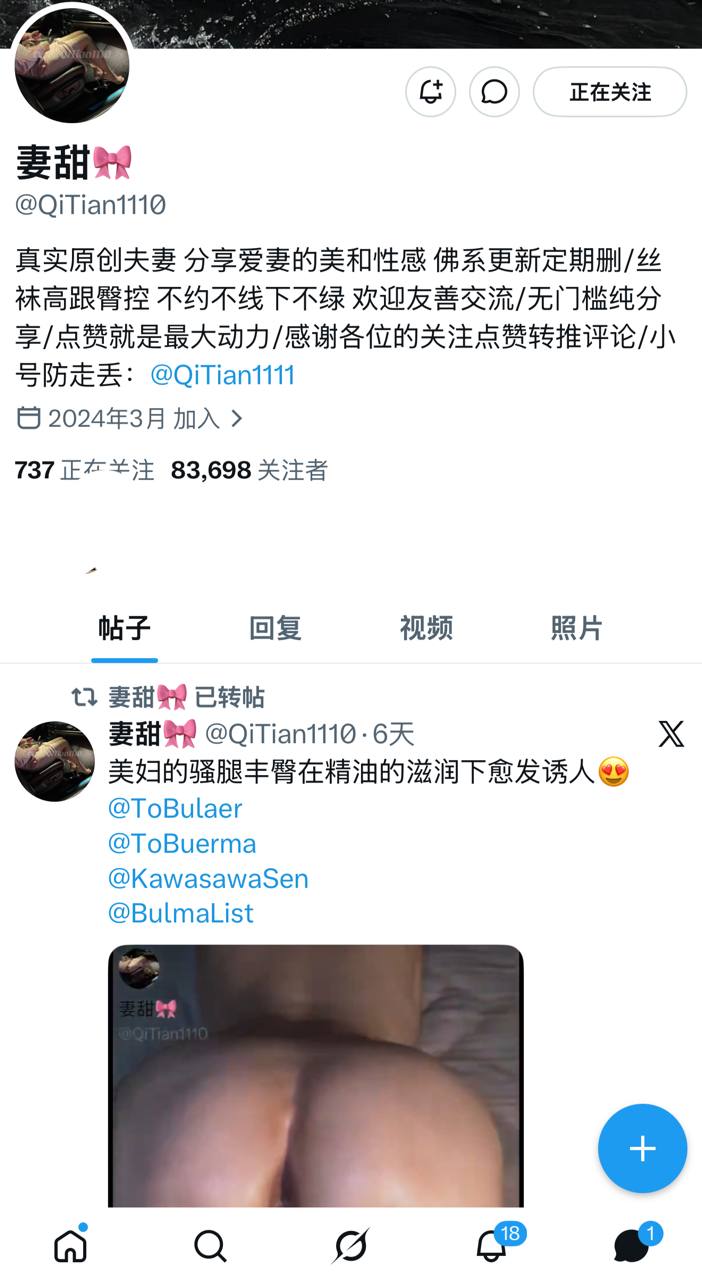The width and height of the screenshot is (702, 1280).
Task: Send a direct message to this profile
Action: coord(494,92)
